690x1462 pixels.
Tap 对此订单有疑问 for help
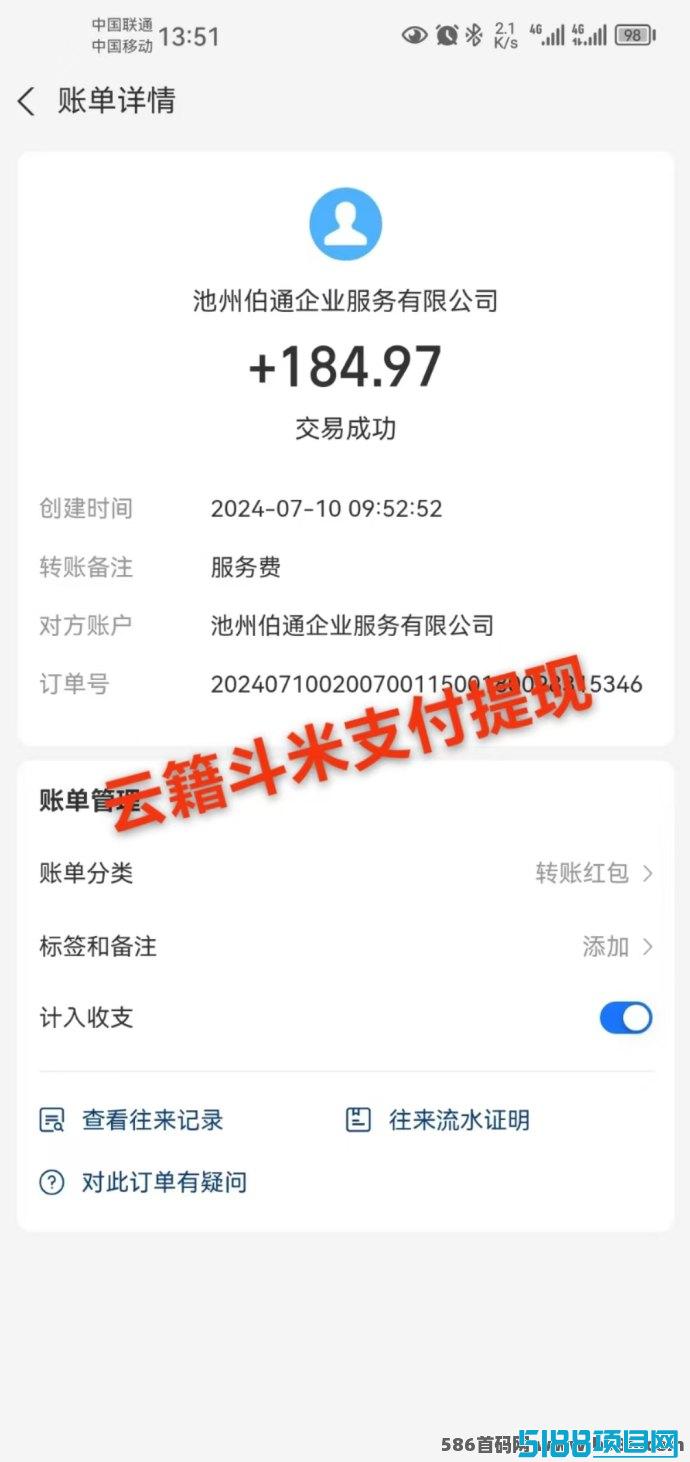(x=143, y=1182)
